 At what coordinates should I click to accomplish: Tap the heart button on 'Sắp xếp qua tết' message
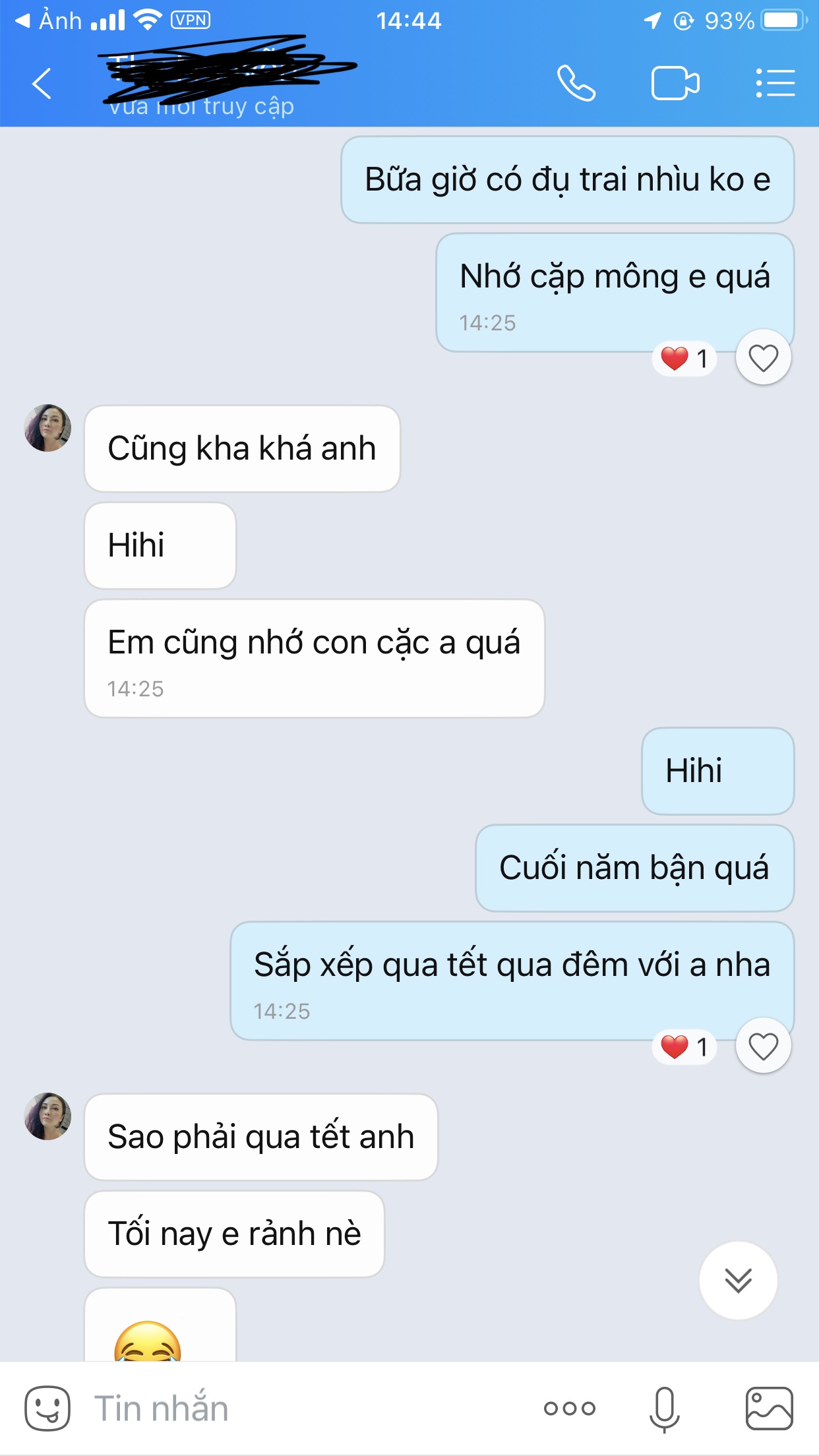coord(763,1046)
